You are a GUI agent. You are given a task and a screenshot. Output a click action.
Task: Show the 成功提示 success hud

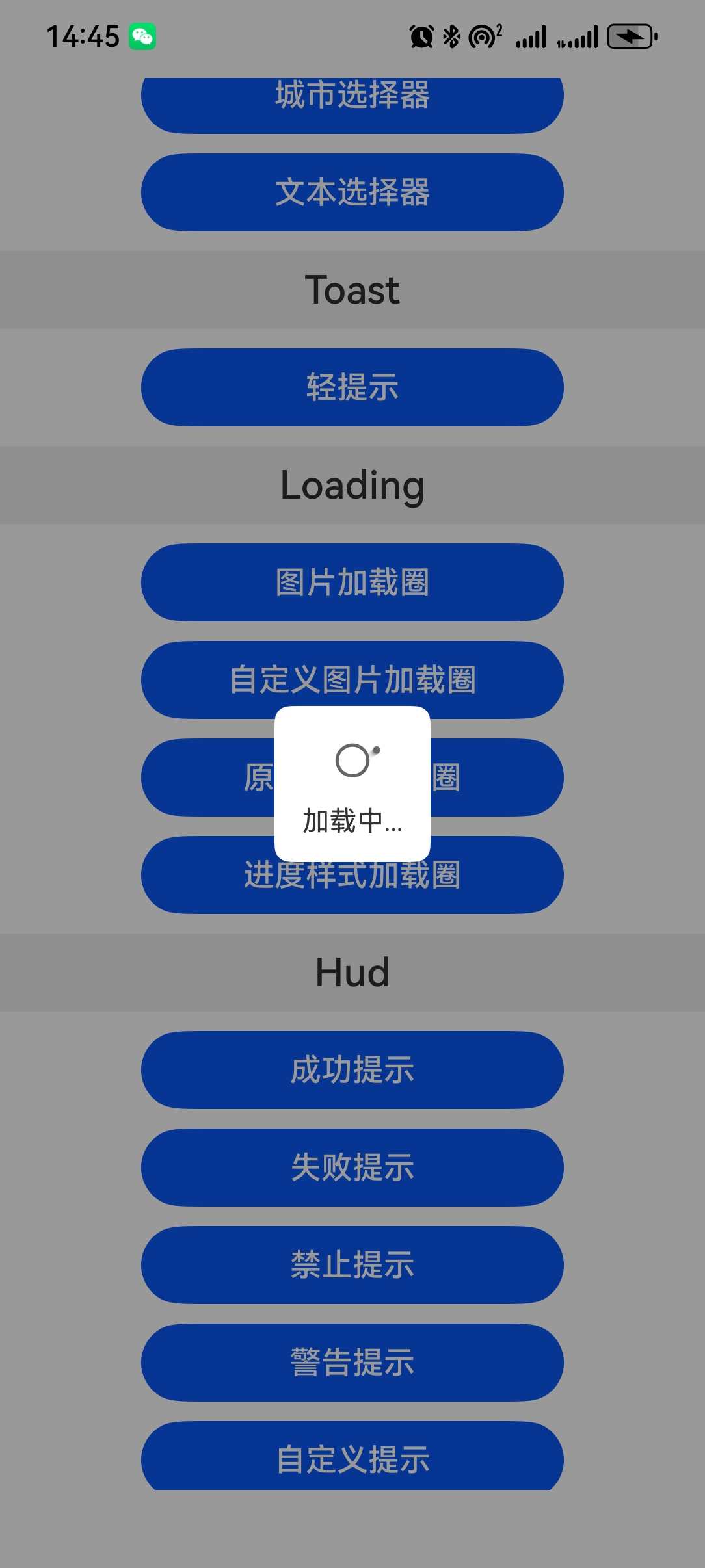[352, 1071]
